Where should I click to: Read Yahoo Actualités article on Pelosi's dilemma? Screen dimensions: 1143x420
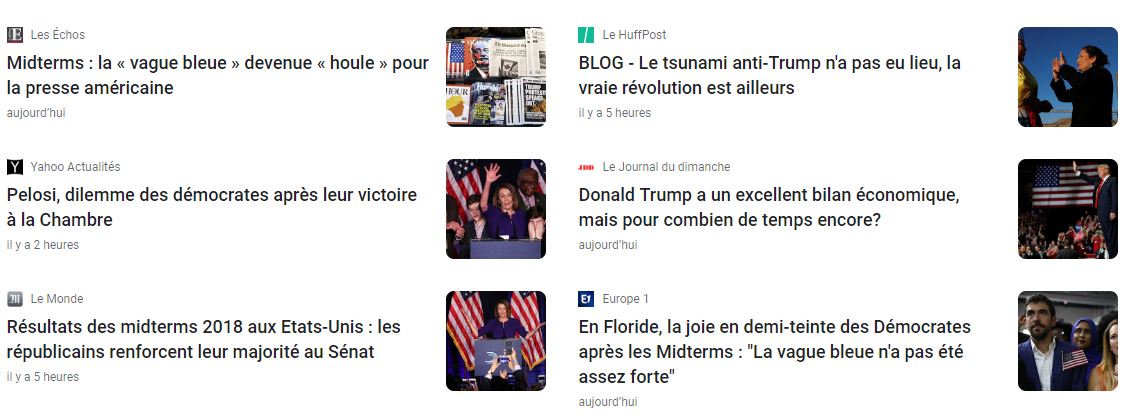tap(211, 207)
